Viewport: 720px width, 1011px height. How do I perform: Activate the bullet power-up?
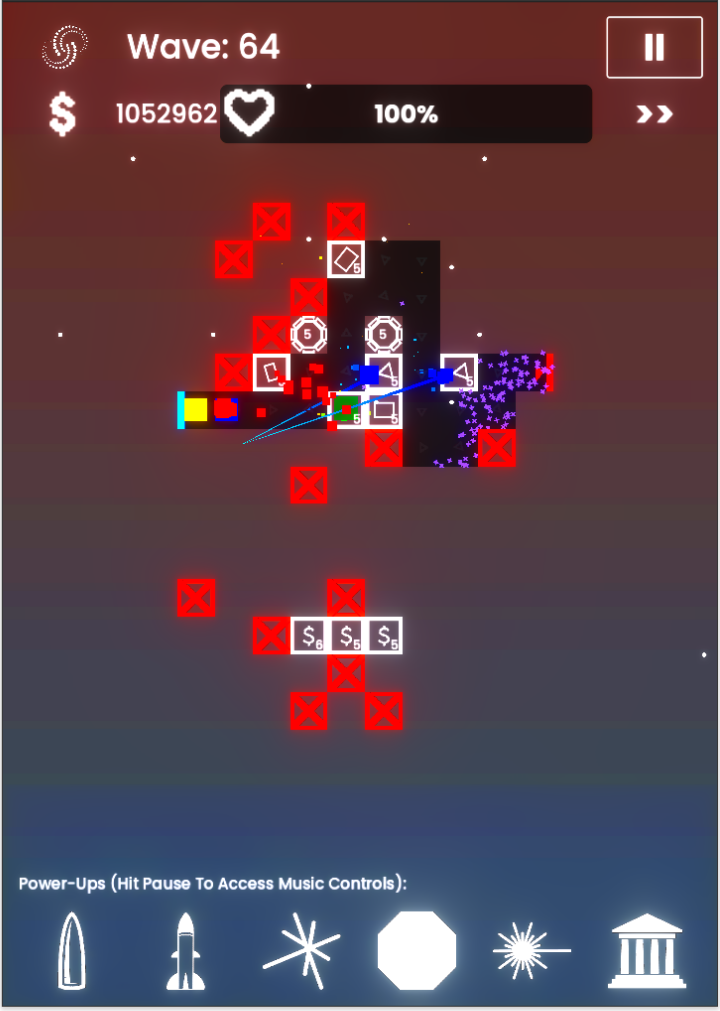71,951
